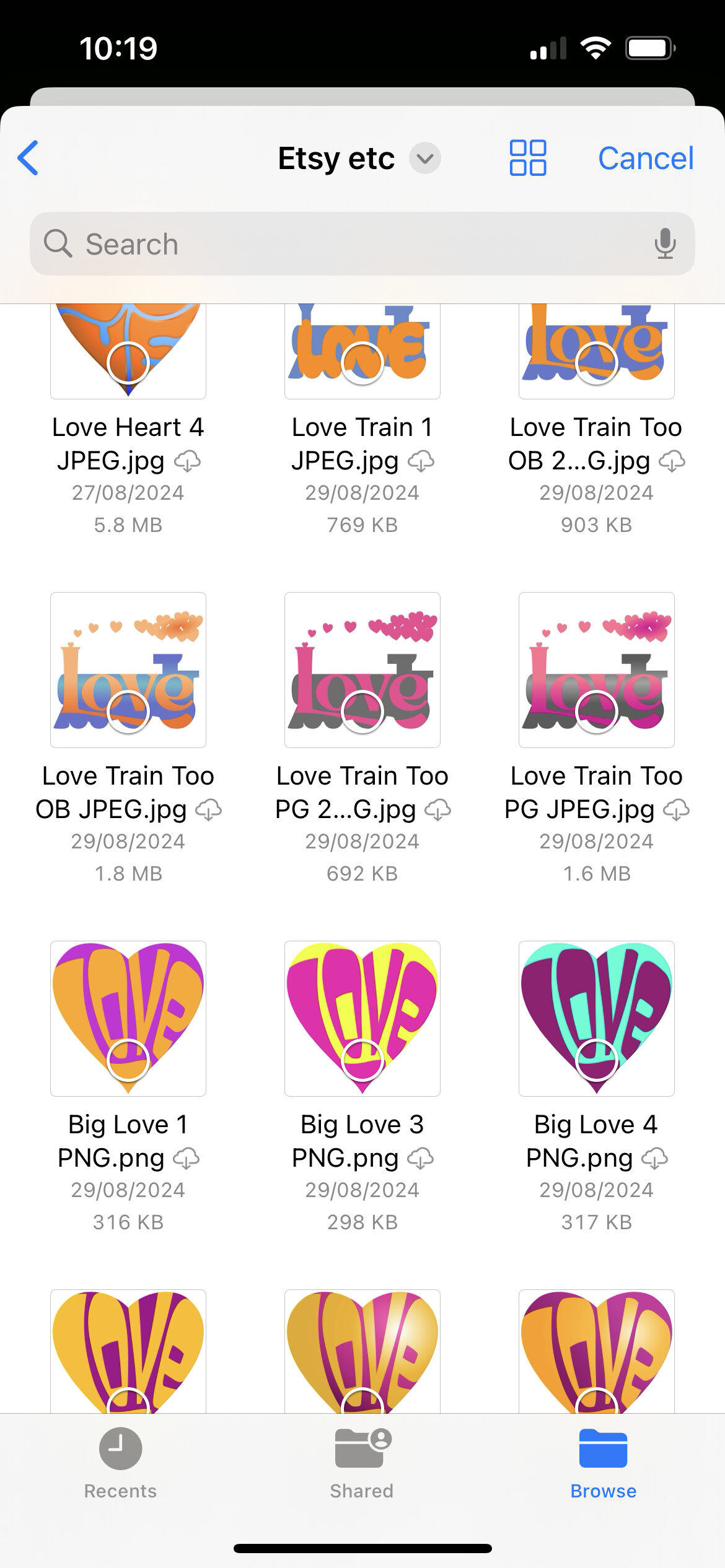725x1568 pixels.
Task: Open the Shared tab
Action: 362,1463
